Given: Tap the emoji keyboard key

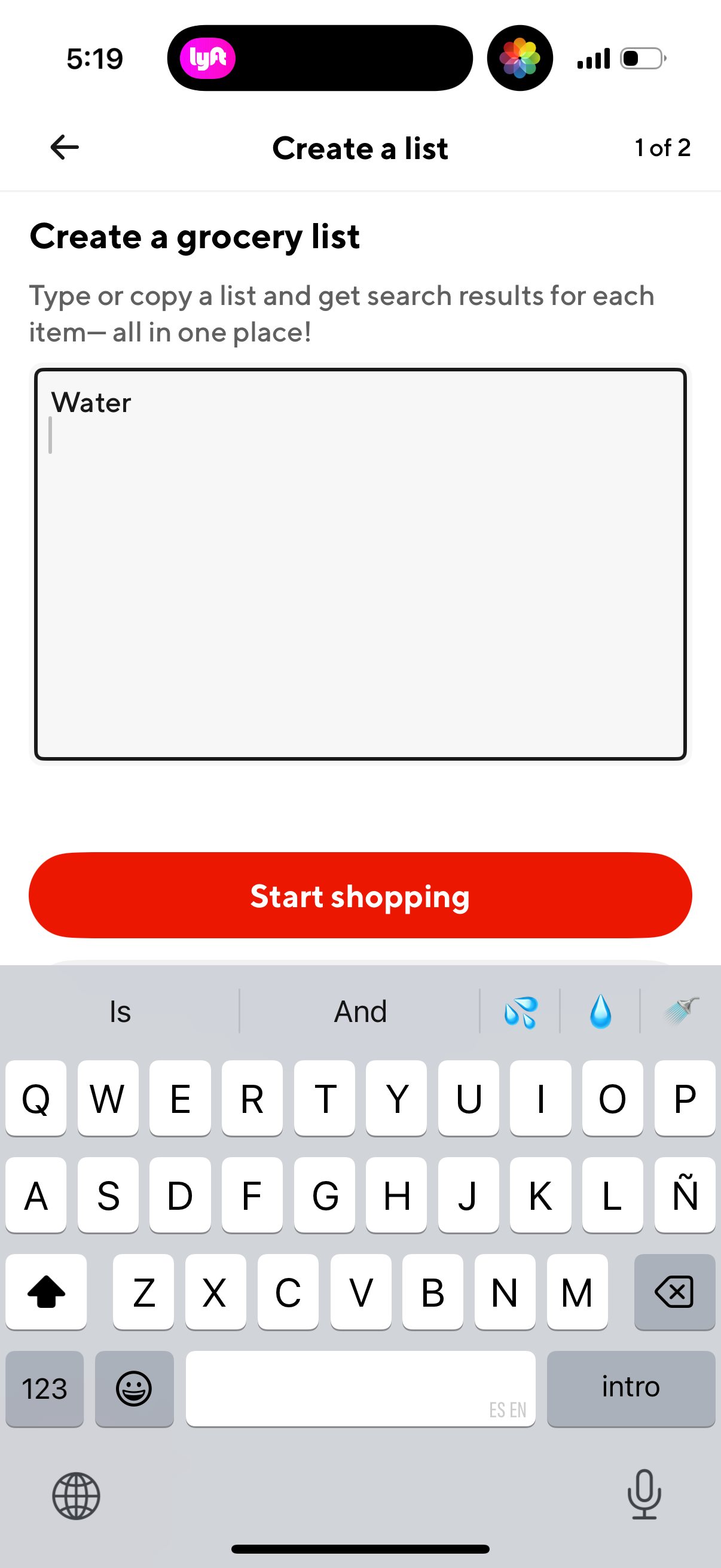Looking at the screenshot, I should tap(135, 1389).
